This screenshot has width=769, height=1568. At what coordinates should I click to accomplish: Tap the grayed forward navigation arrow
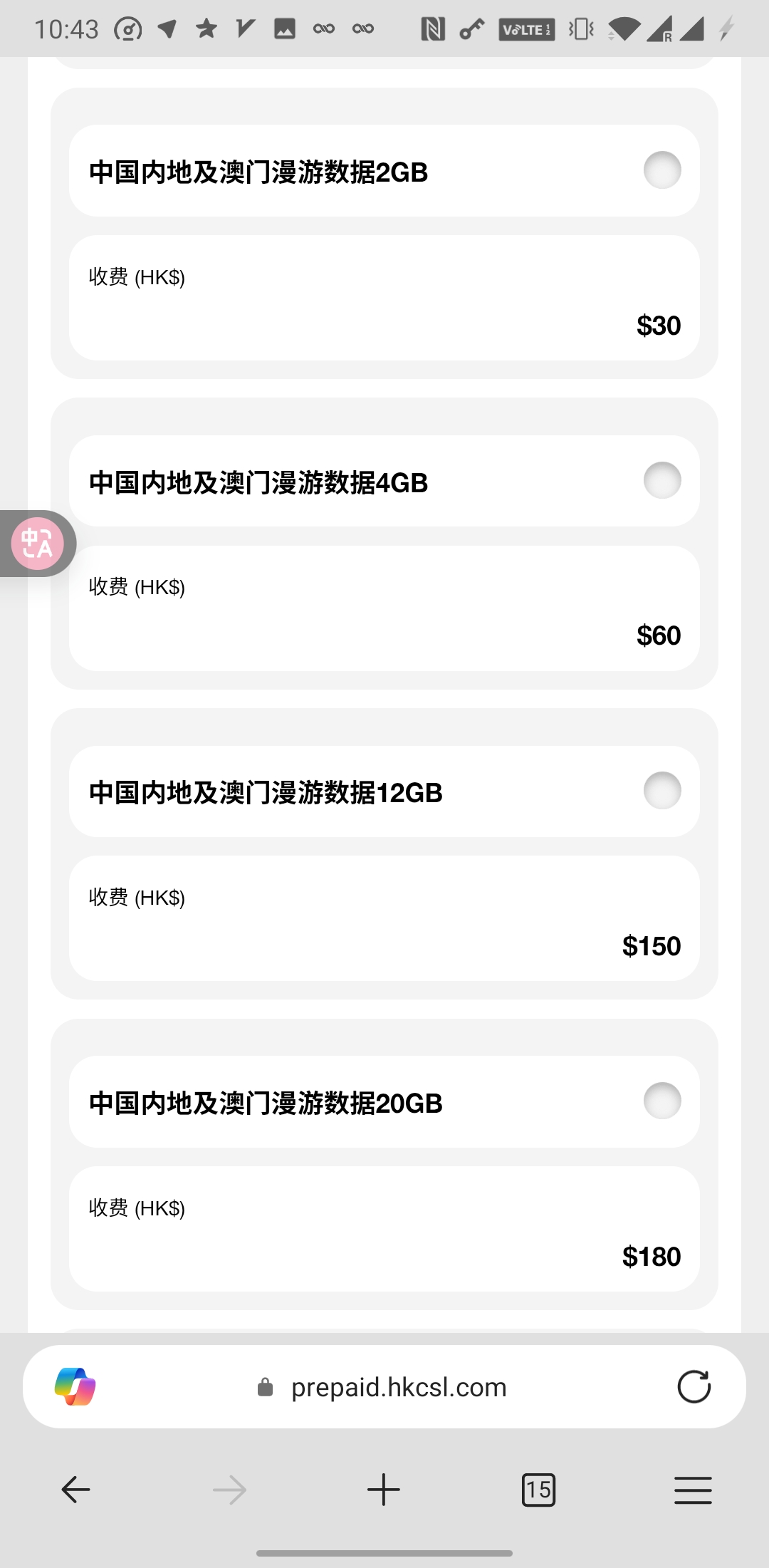tap(230, 1489)
